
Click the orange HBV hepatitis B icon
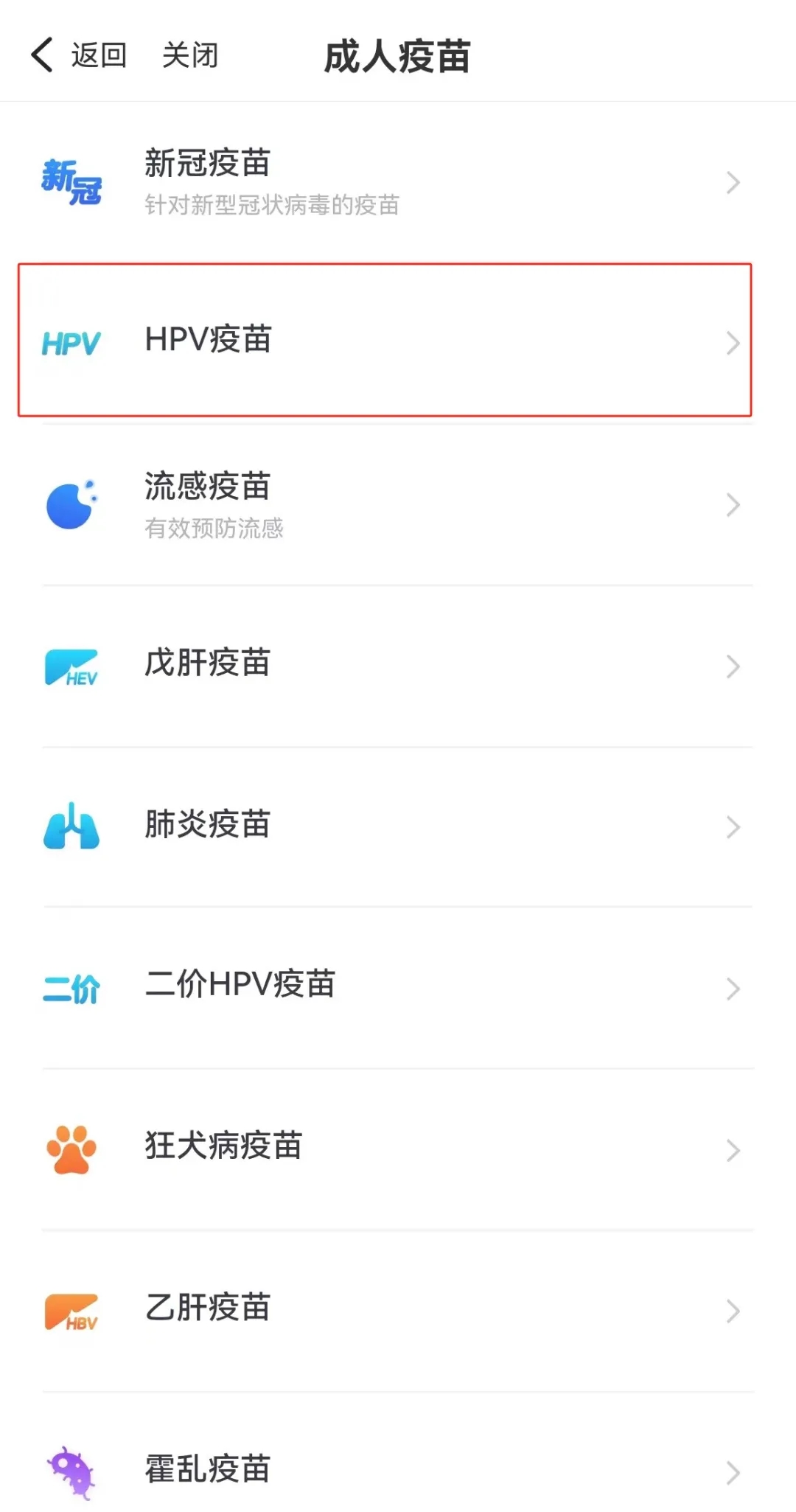tap(70, 1311)
